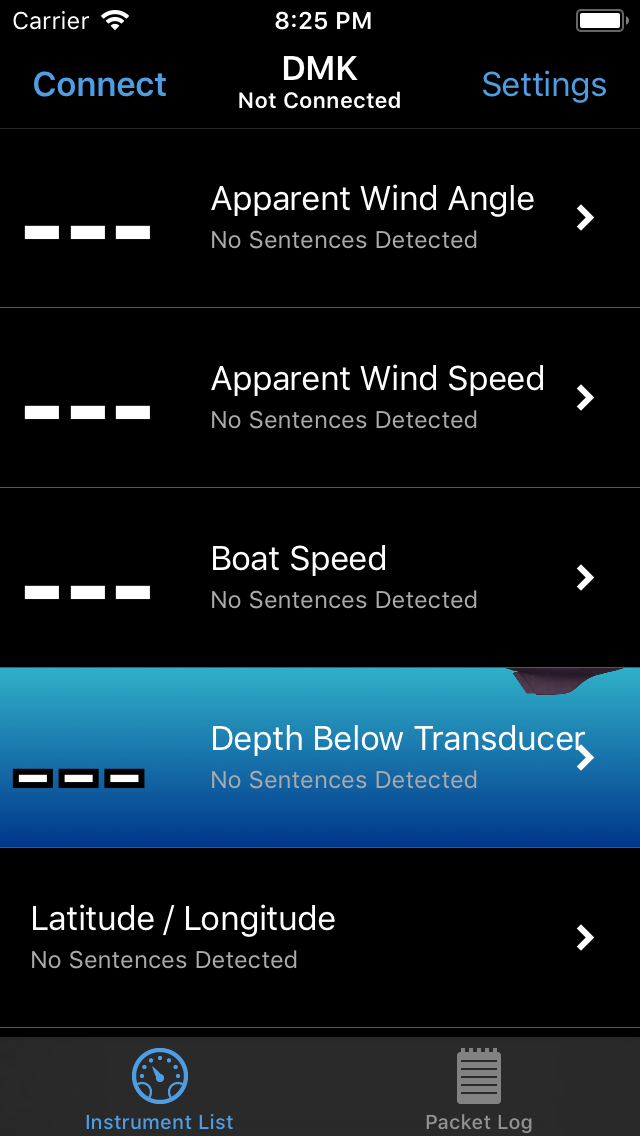Show Latitude / Longitude details
Screen dimensions: 640x1136
point(320,938)
